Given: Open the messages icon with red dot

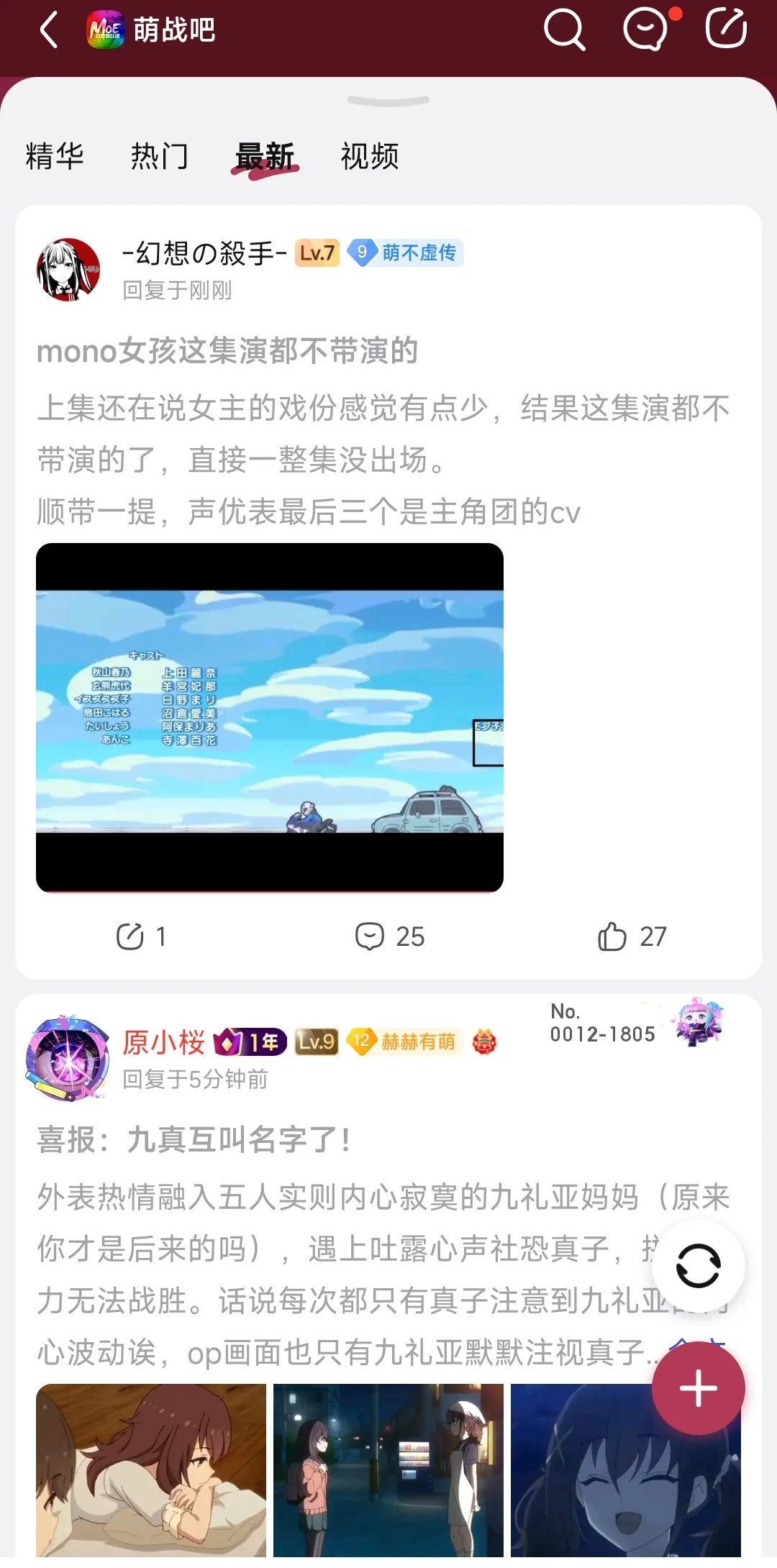Looking at the screenshot, I should click(646, 30).
